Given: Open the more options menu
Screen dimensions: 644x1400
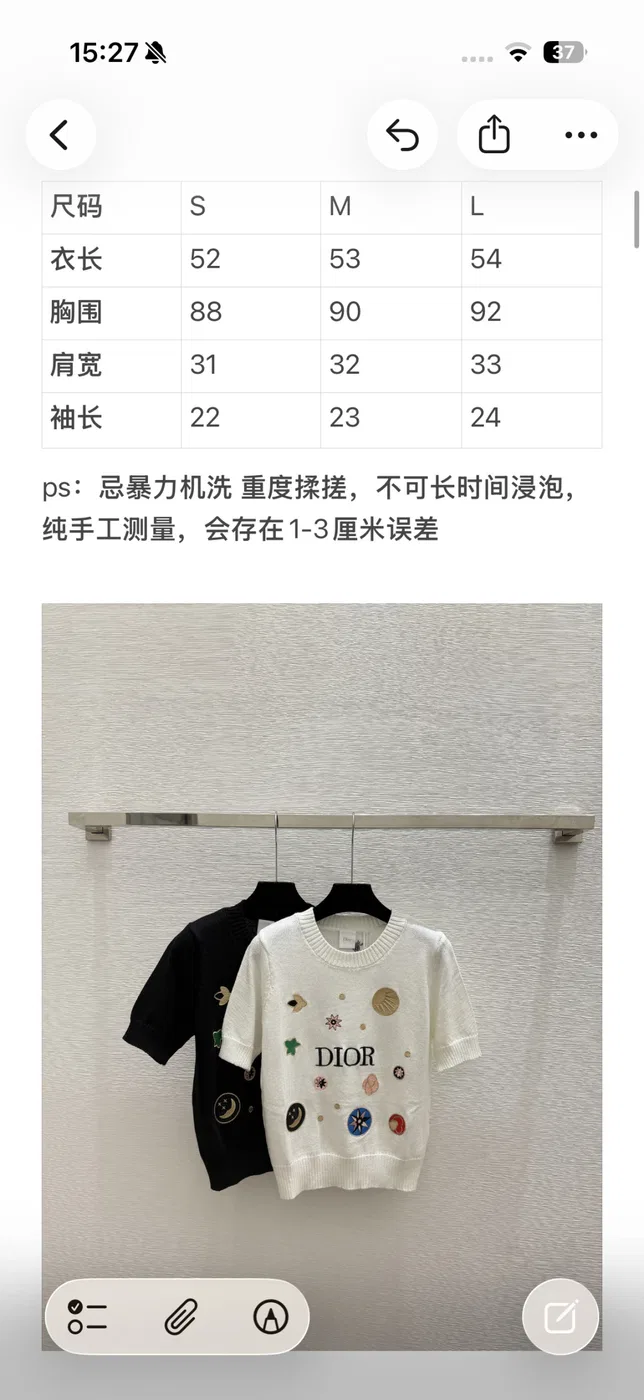Looking at the screenshot, I should pos(581,134).
